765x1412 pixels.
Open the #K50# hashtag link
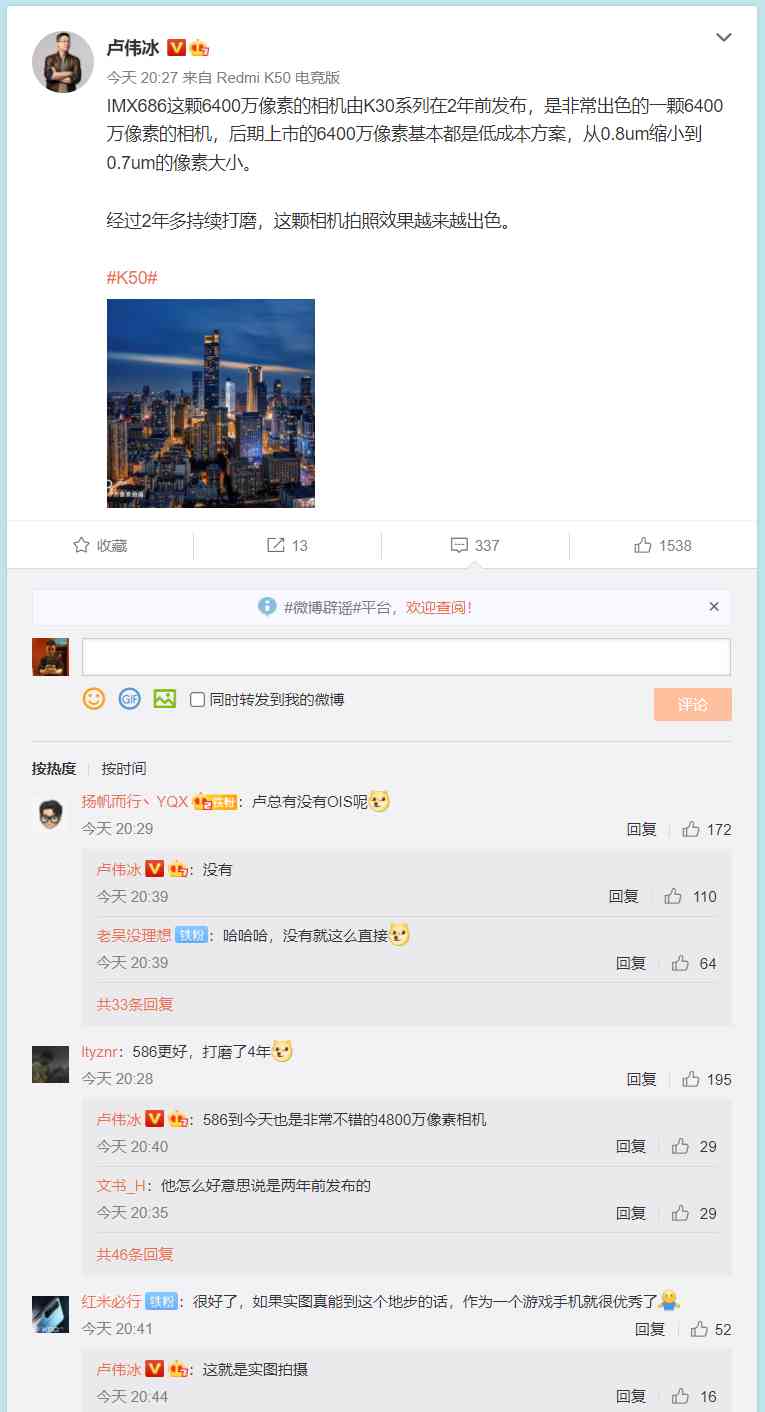pos(132,277)
